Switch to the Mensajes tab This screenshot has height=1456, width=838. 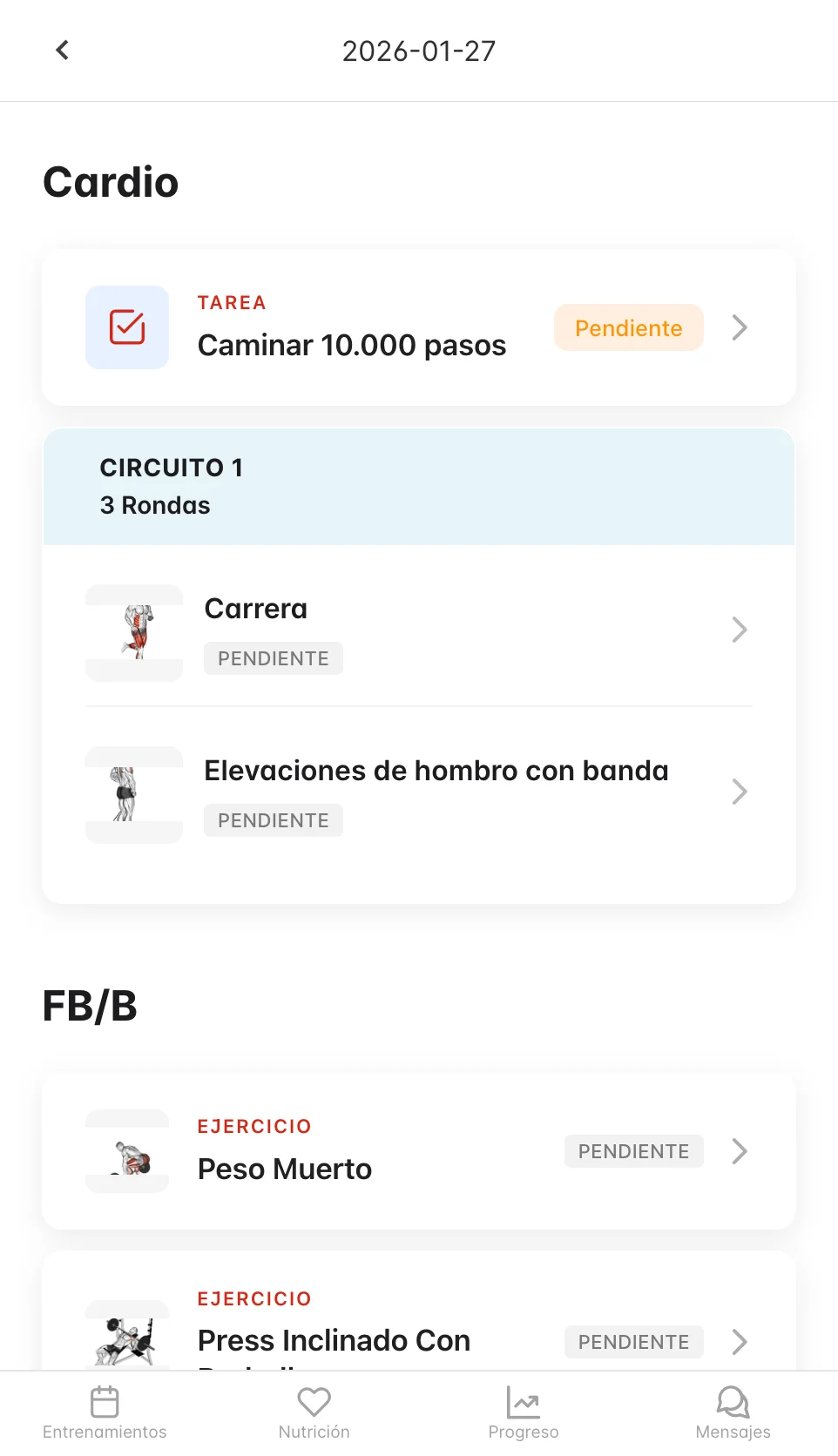(733, 1412)
